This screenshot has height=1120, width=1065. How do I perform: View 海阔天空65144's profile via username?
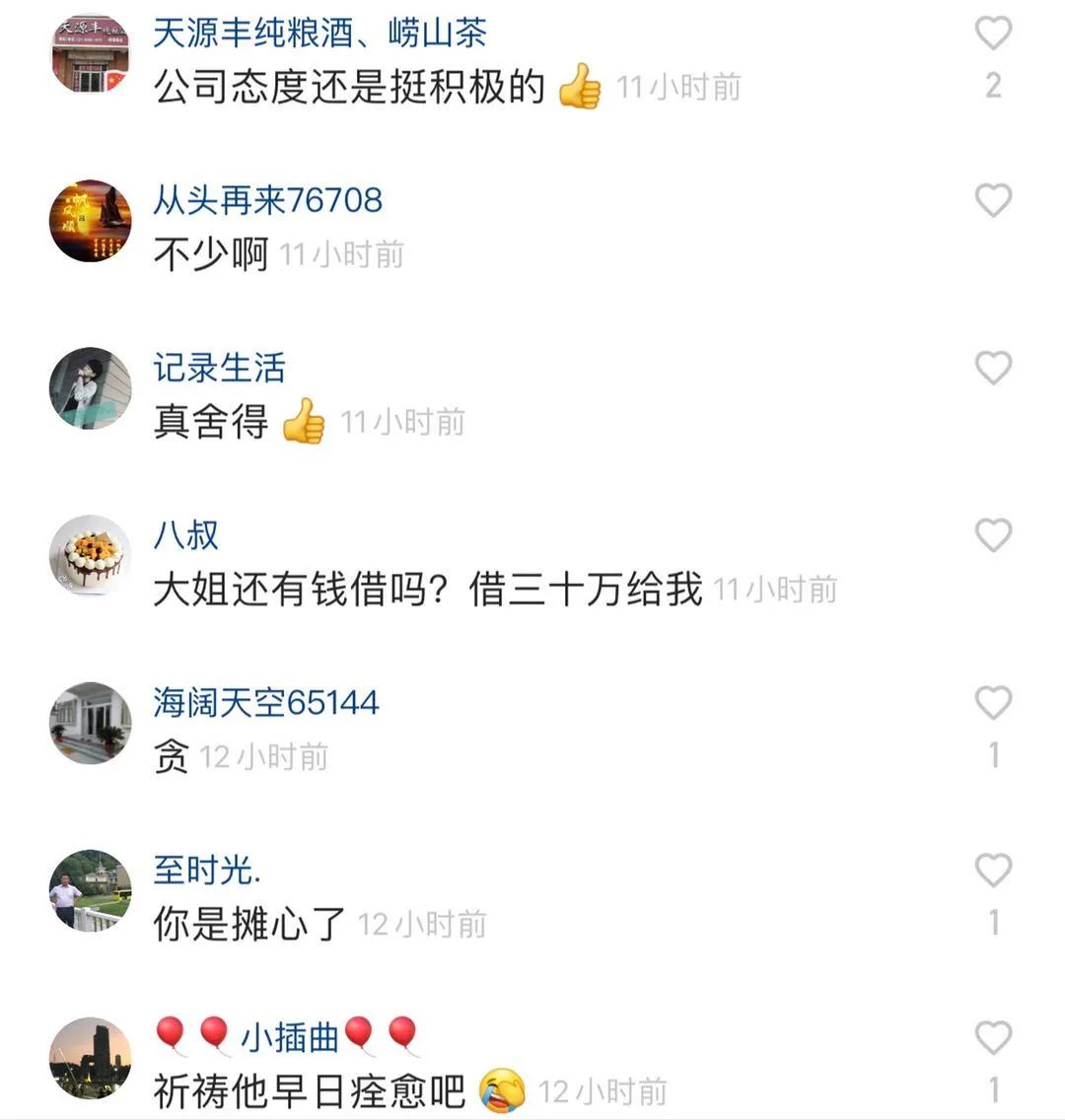tap(265, 703)
